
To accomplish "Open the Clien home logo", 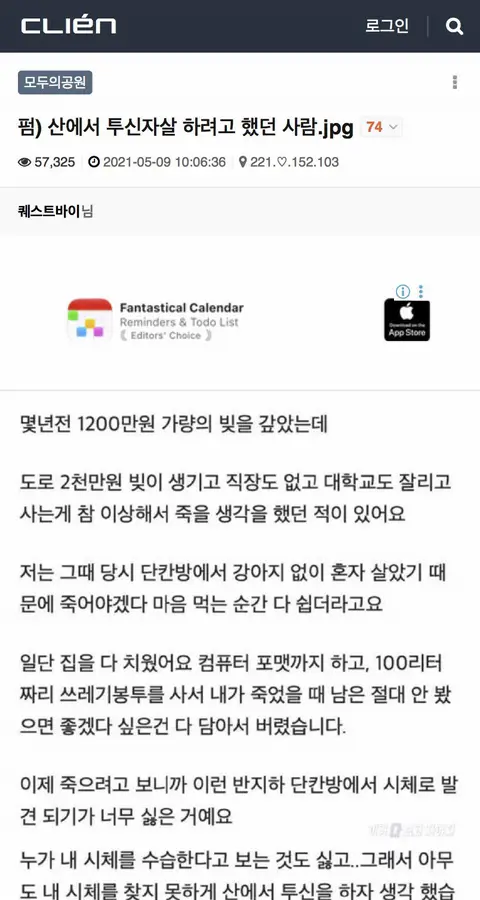I will click(68, 26).
